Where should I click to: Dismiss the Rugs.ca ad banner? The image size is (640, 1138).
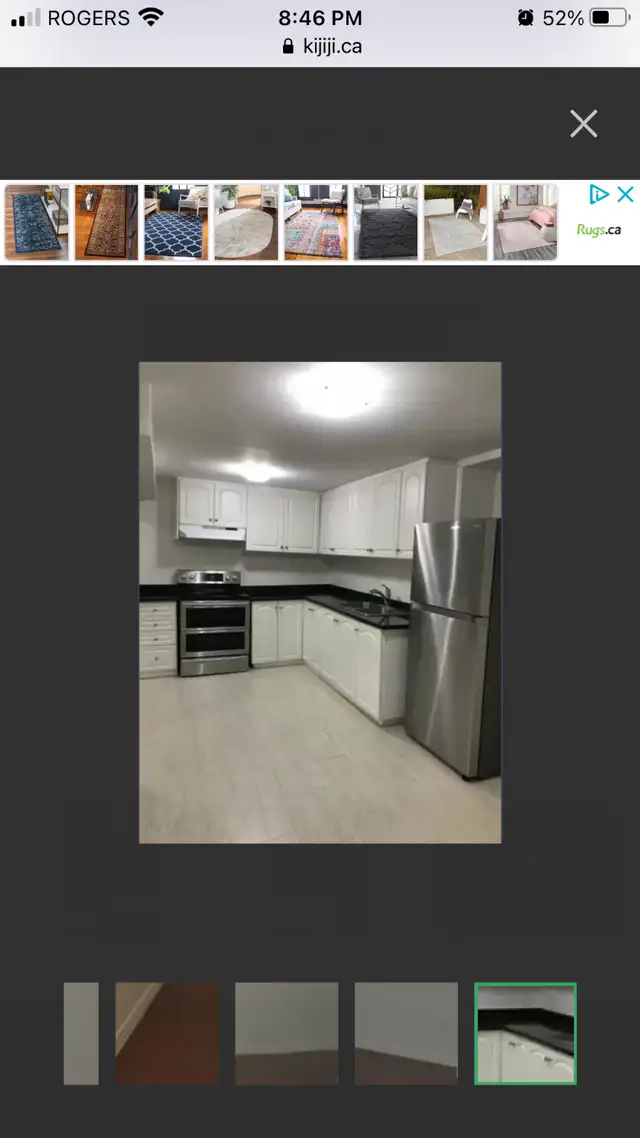click(625, 194)
